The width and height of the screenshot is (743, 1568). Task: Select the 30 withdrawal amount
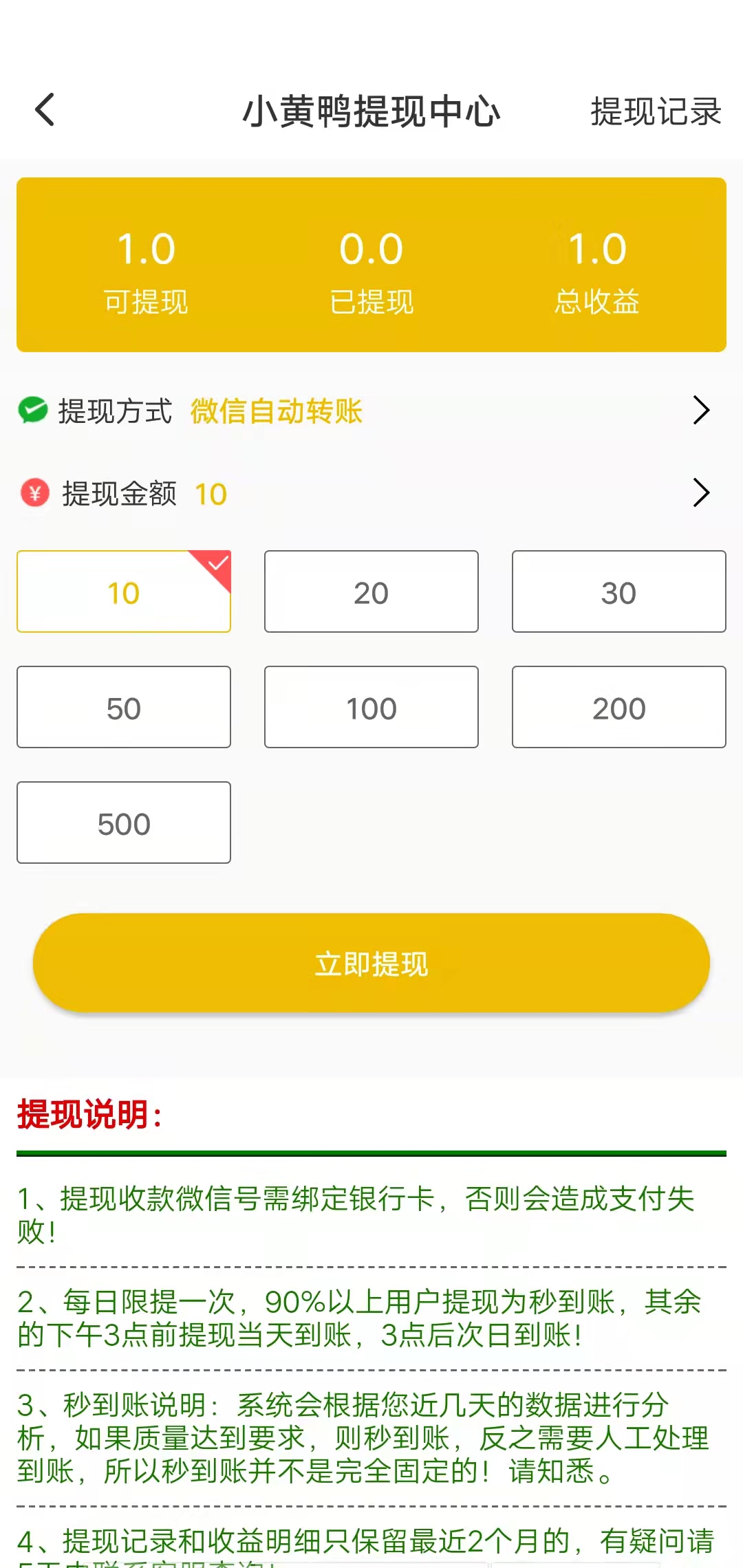[618, 591]
